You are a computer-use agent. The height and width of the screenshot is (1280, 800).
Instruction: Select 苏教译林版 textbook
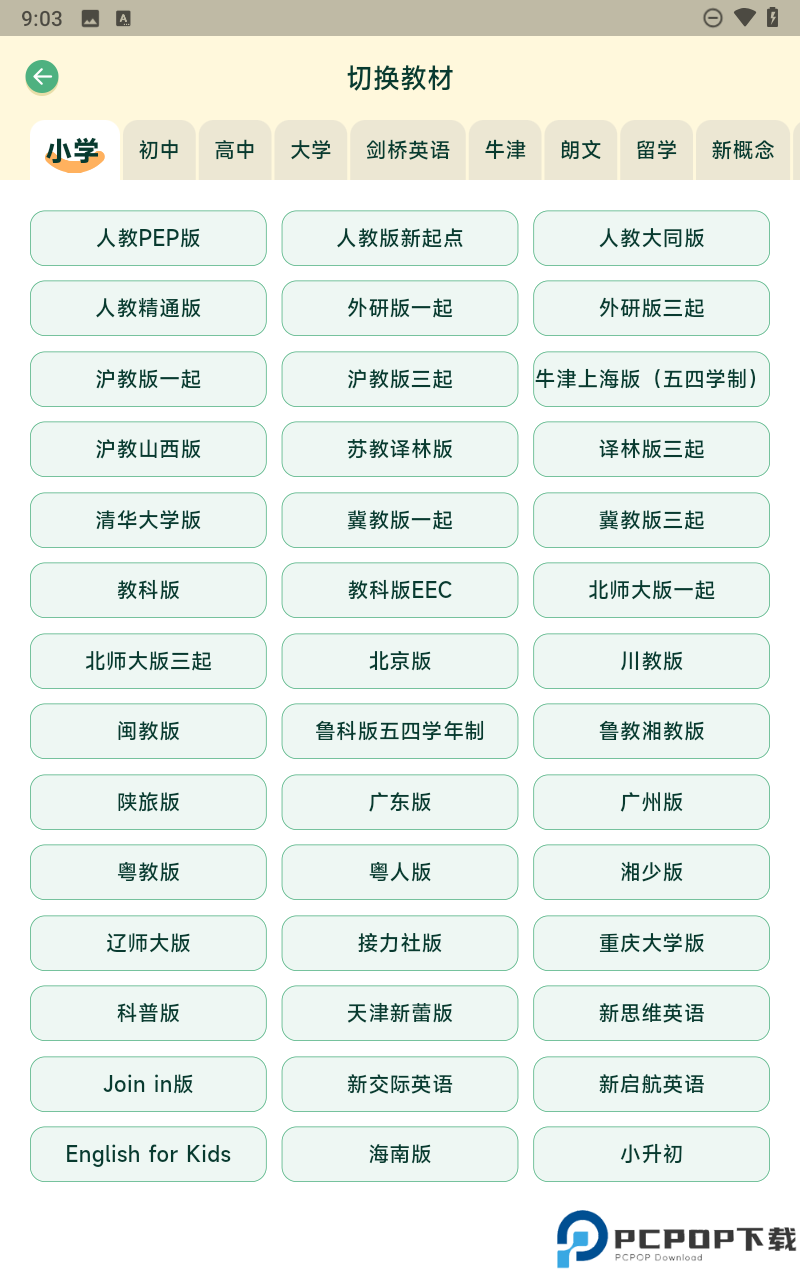coord(400,449)
